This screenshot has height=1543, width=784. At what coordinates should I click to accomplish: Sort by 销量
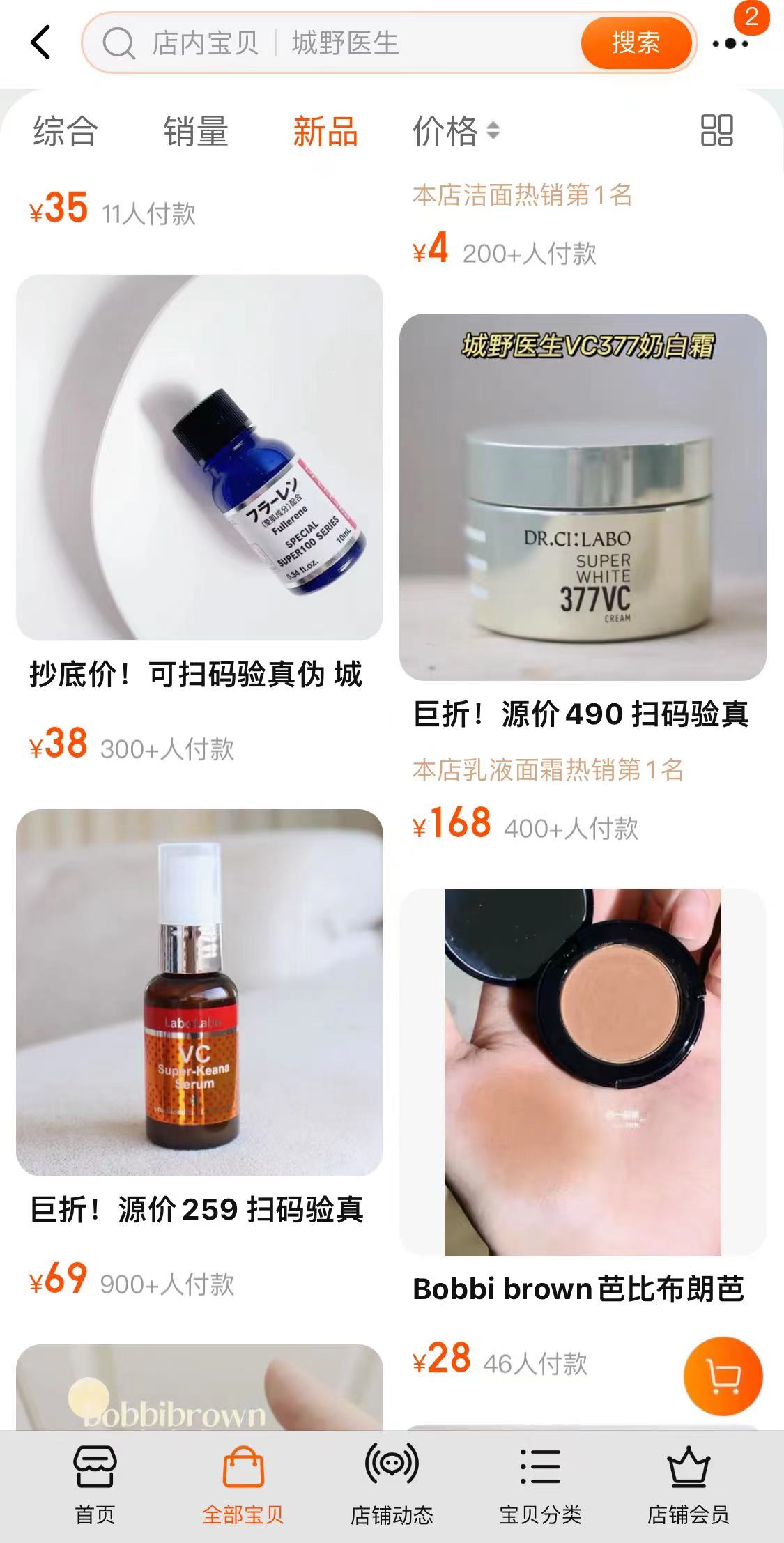click(195, 131)
